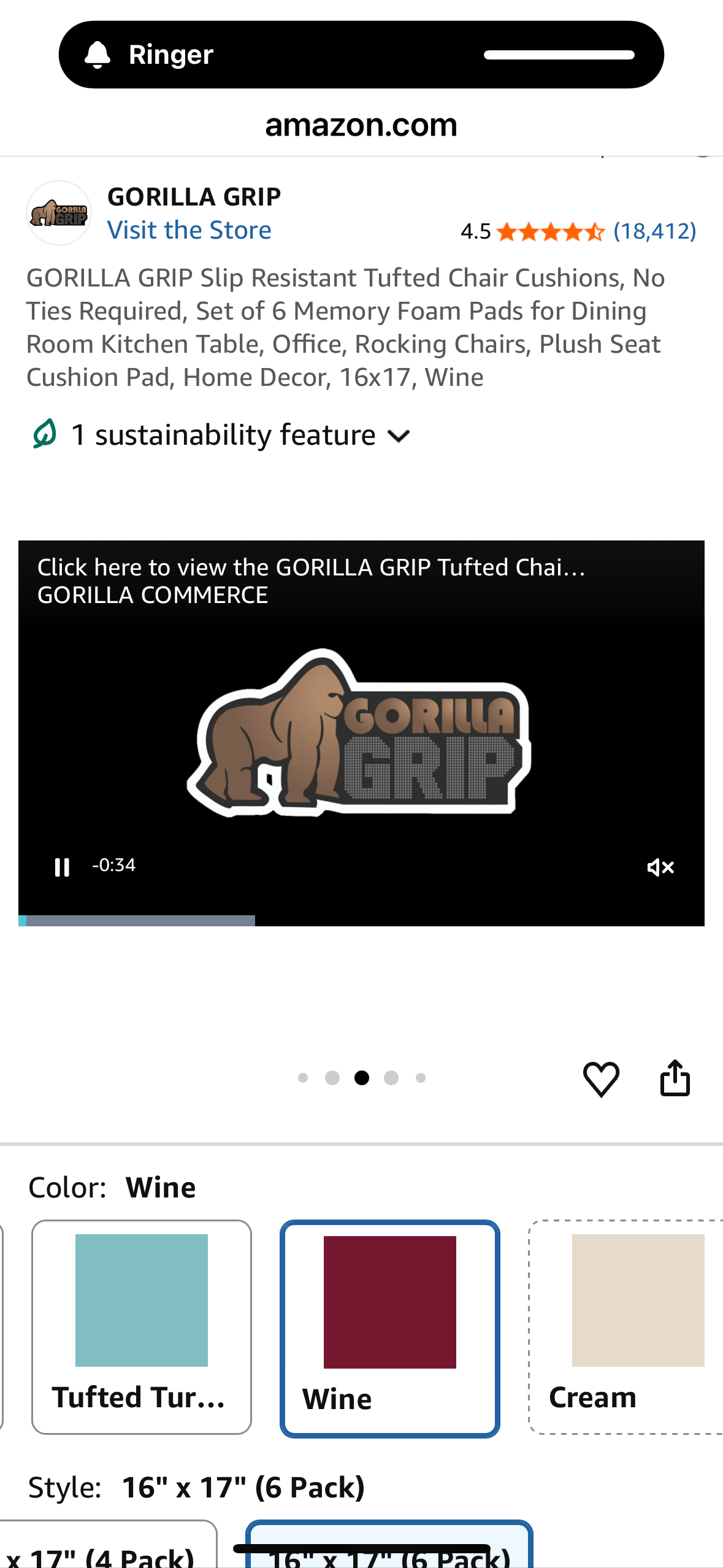Unmute the product video
The height and width of the screenshot is (1568, 723).
(x=660, y=867)
